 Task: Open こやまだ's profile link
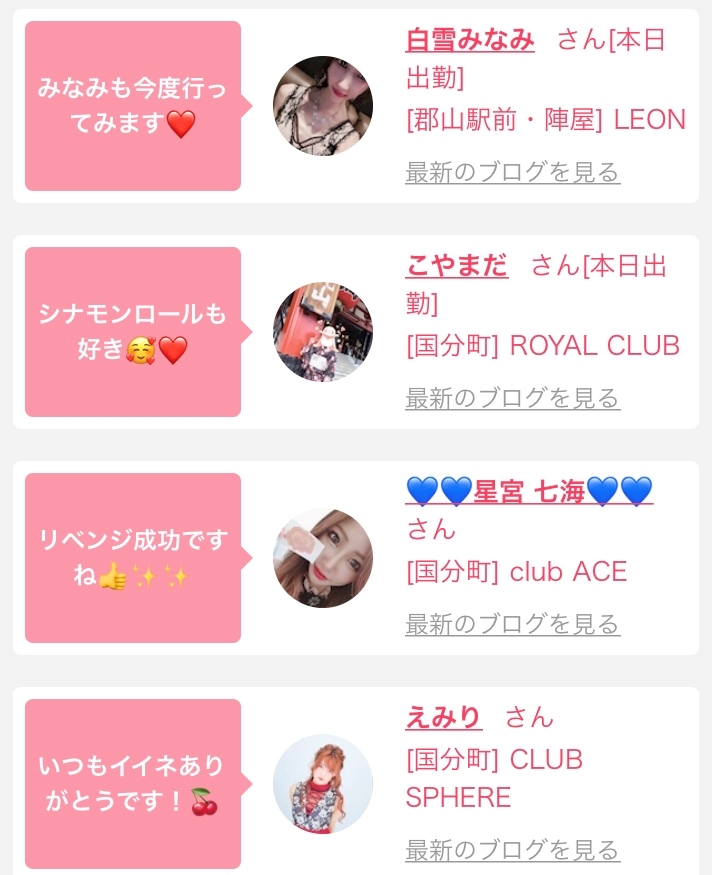click(x=457, y=266)
